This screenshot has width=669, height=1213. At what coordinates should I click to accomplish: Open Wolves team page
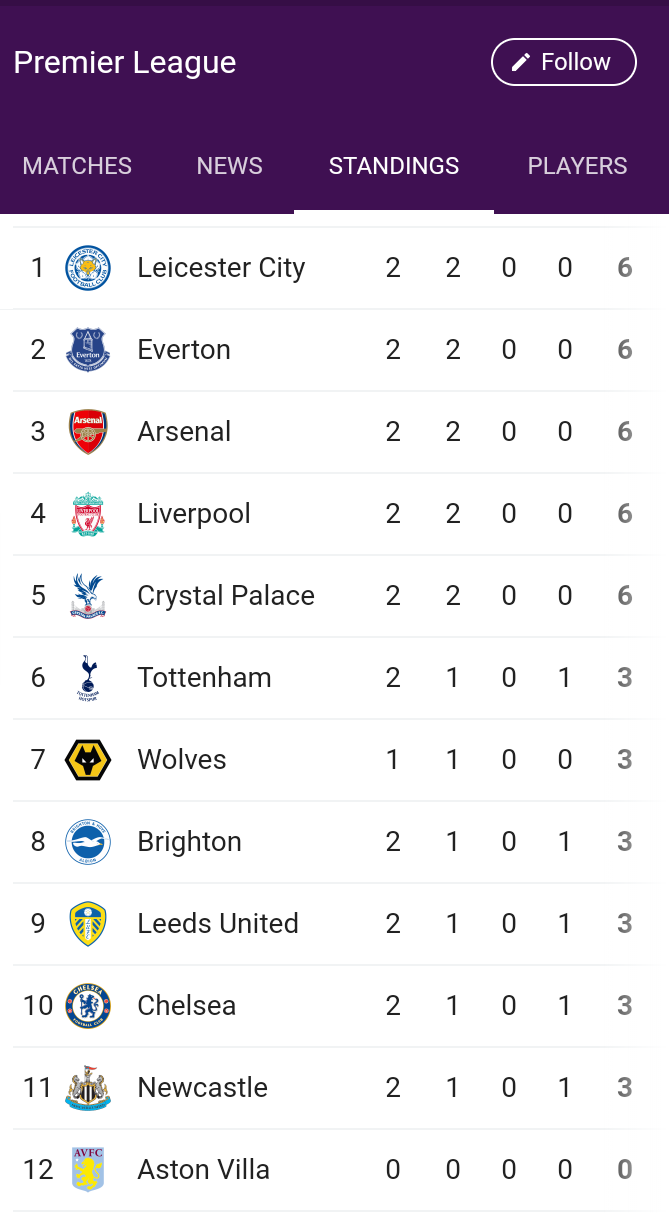point(334,760)
